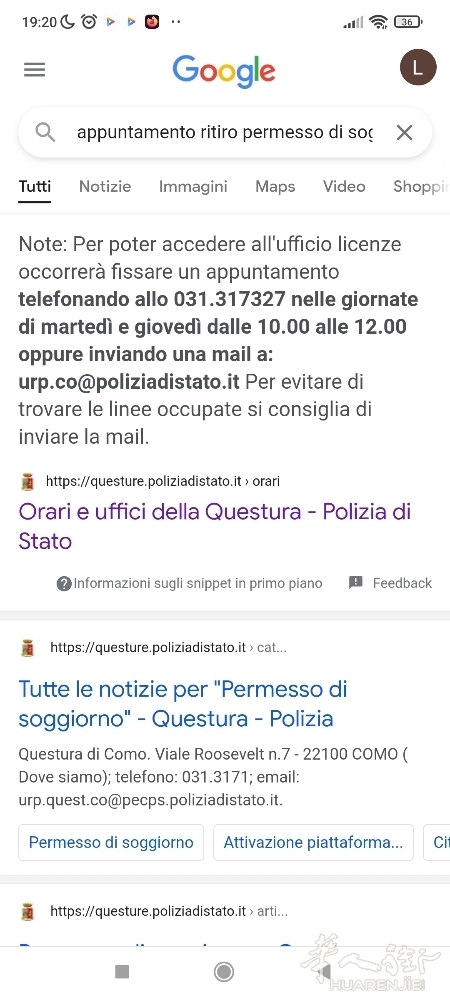Open the hamburger menu

coord(34,70)
